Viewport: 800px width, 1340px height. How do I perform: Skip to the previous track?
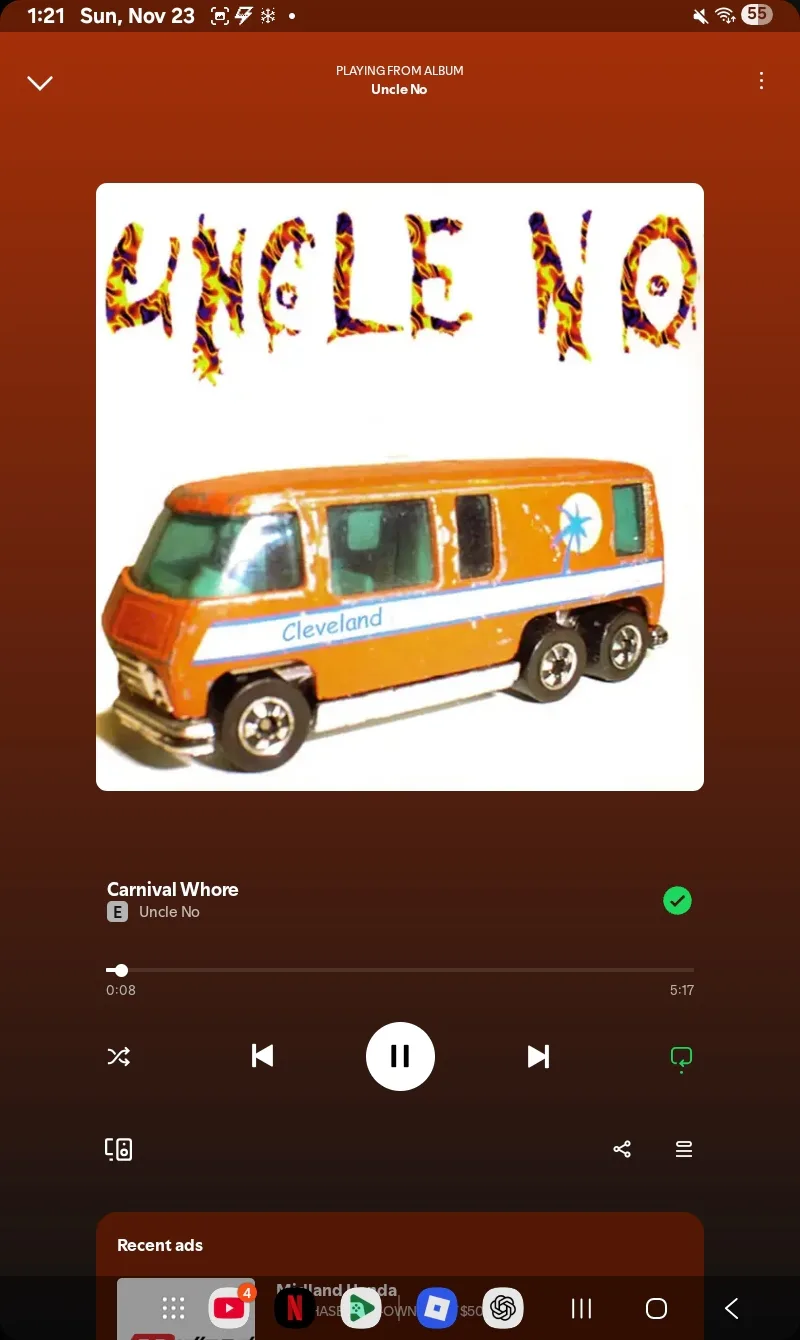[262, 1056]
